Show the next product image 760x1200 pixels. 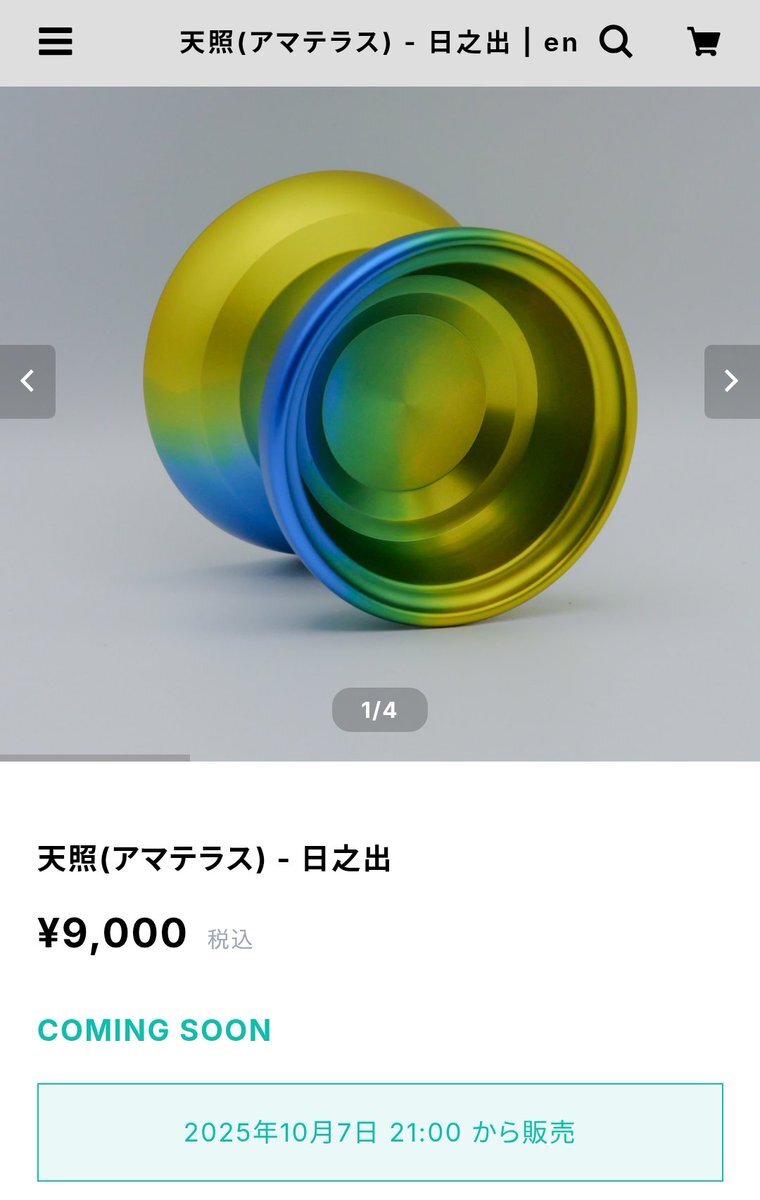(x=731, y=381)
